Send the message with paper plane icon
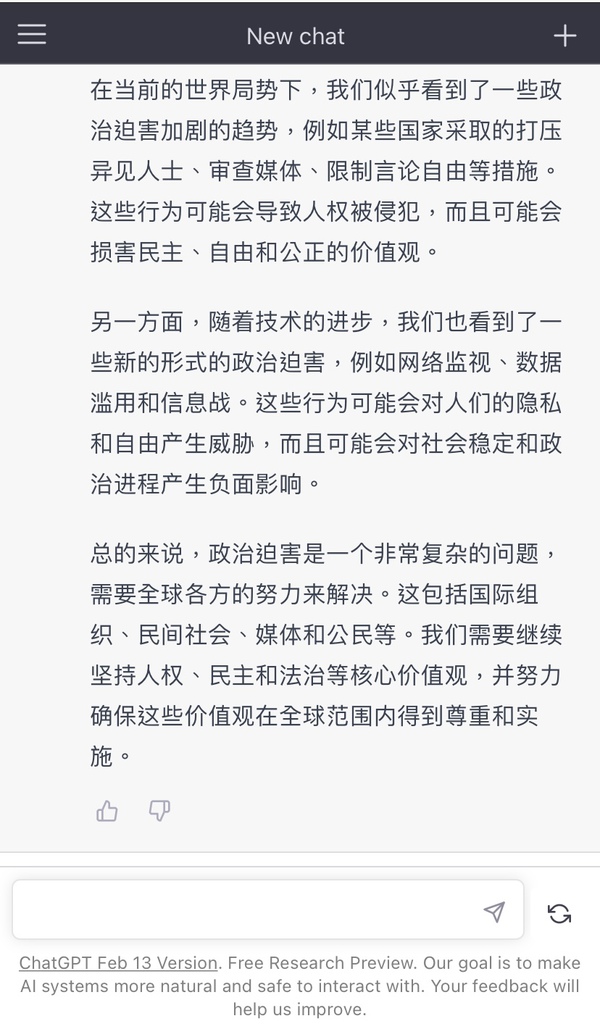600x1029 pixels. (494, 911)
